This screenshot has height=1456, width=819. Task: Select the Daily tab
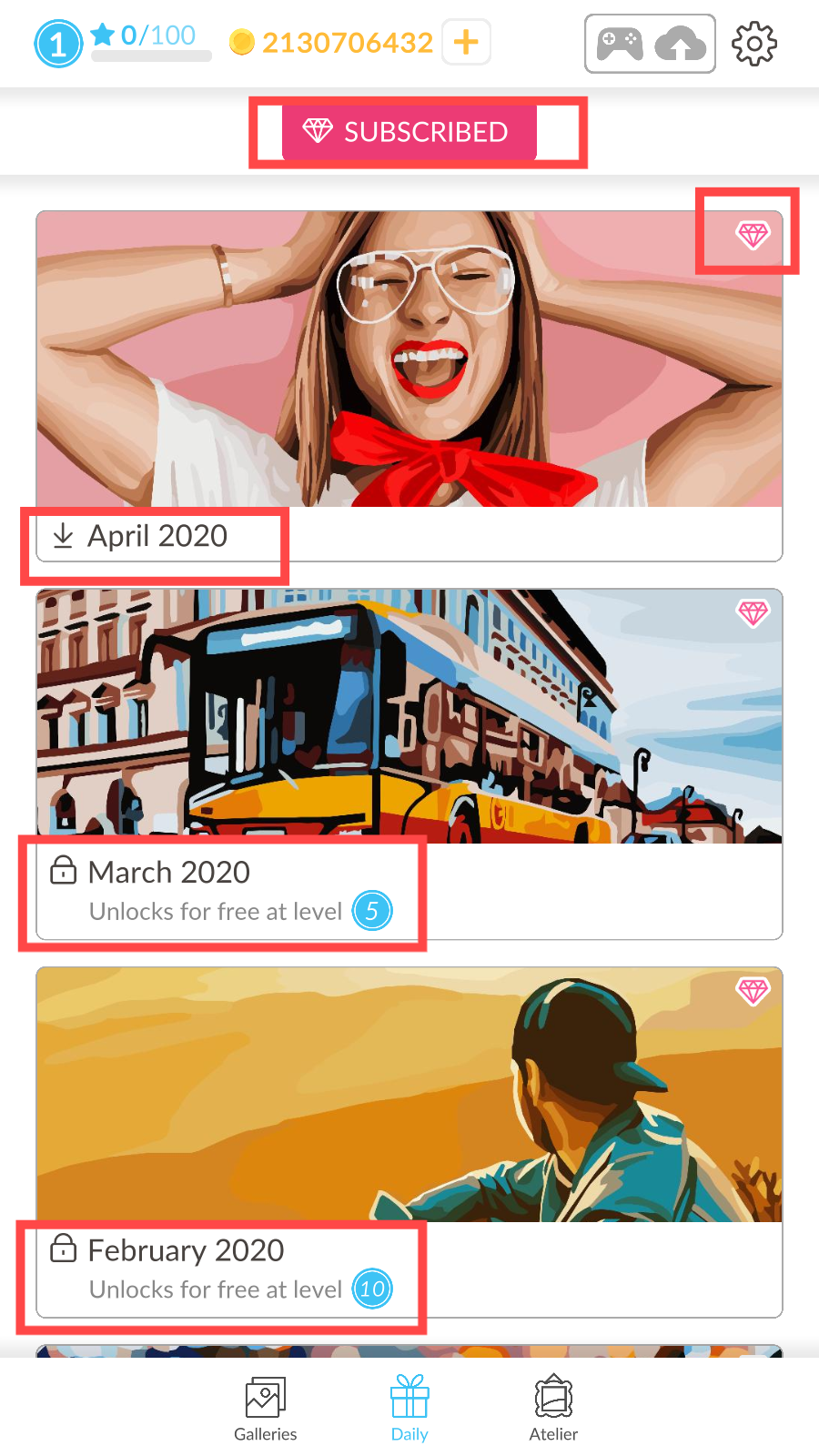pos(409,1408)
